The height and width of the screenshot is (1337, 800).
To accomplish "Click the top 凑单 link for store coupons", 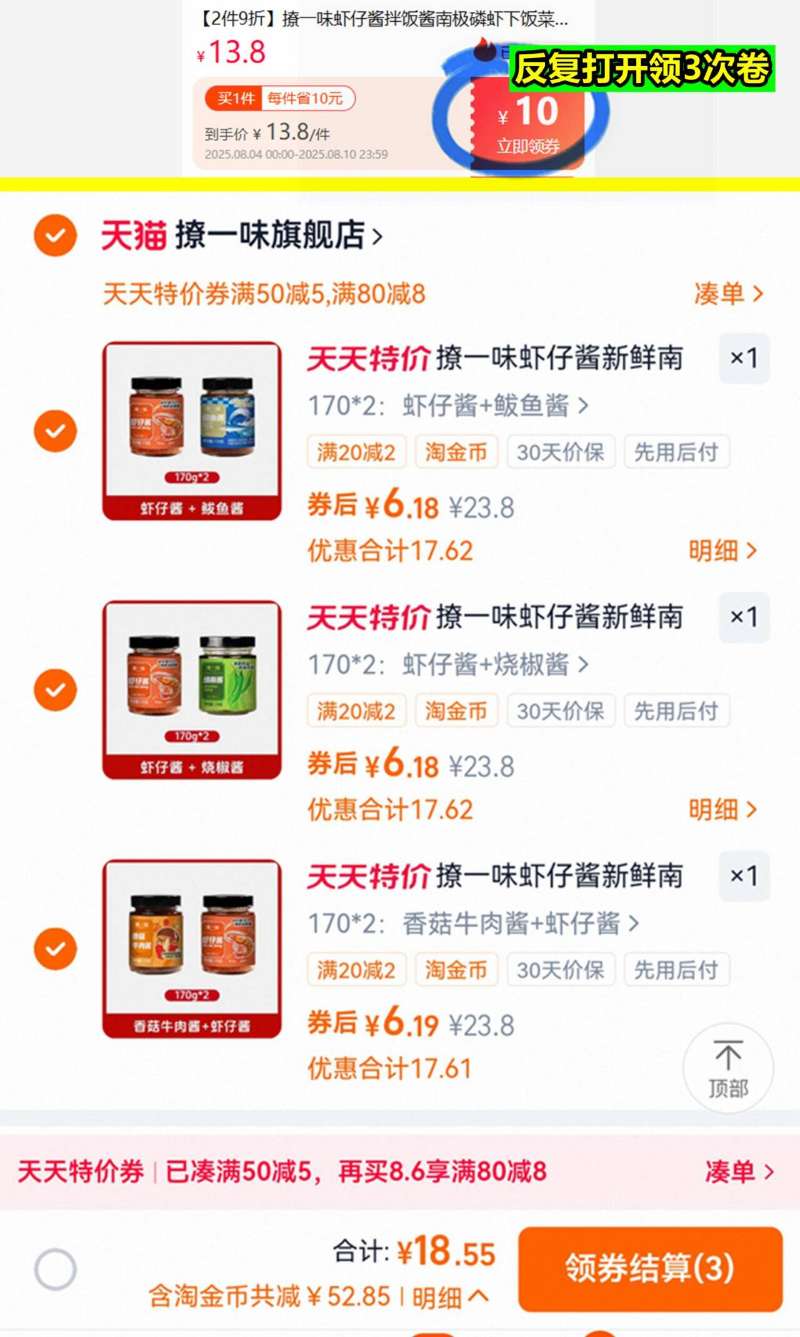I will [732, 293].
